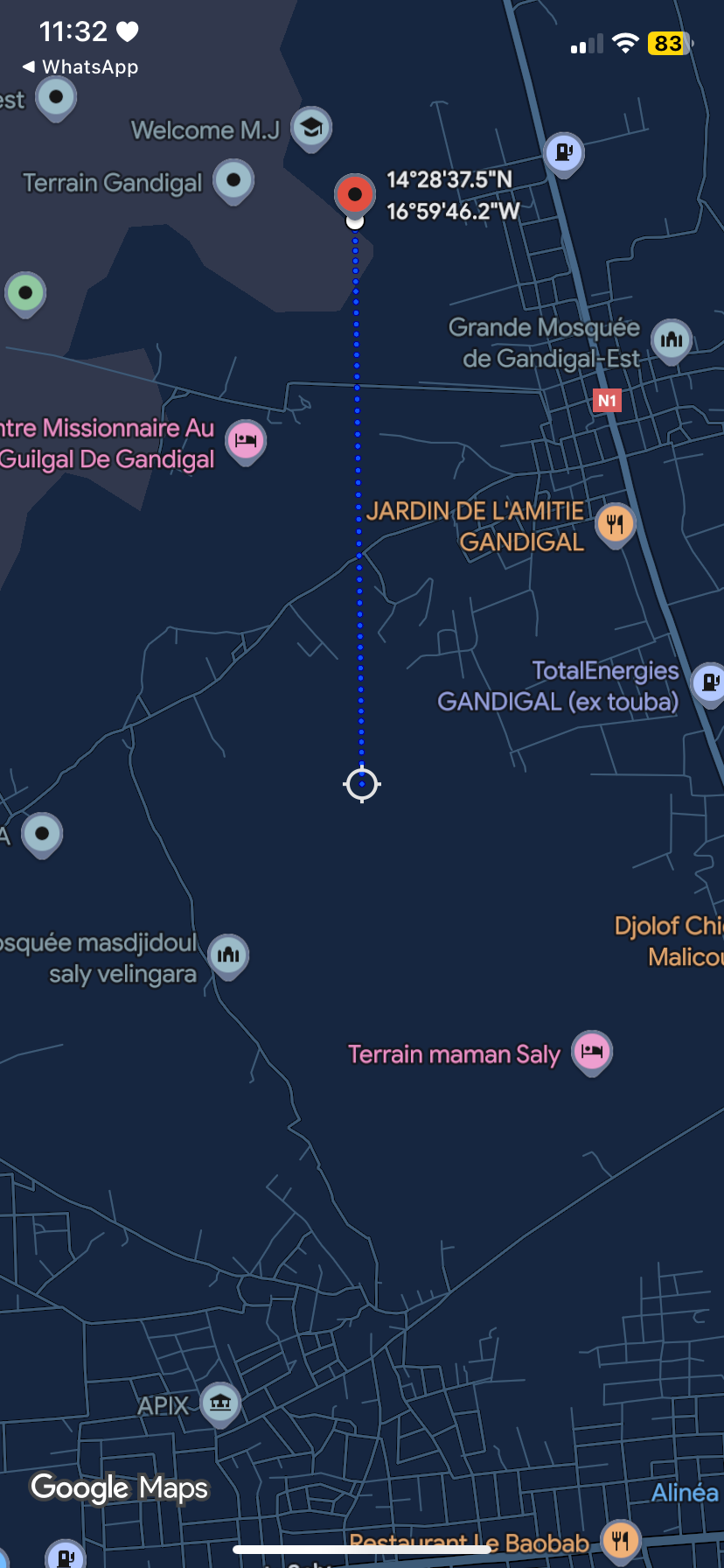The width and height of the screenshot is (724, 1568).
Task: Select Restaurant Le Baobab pin
Action: pos(621,1539)
